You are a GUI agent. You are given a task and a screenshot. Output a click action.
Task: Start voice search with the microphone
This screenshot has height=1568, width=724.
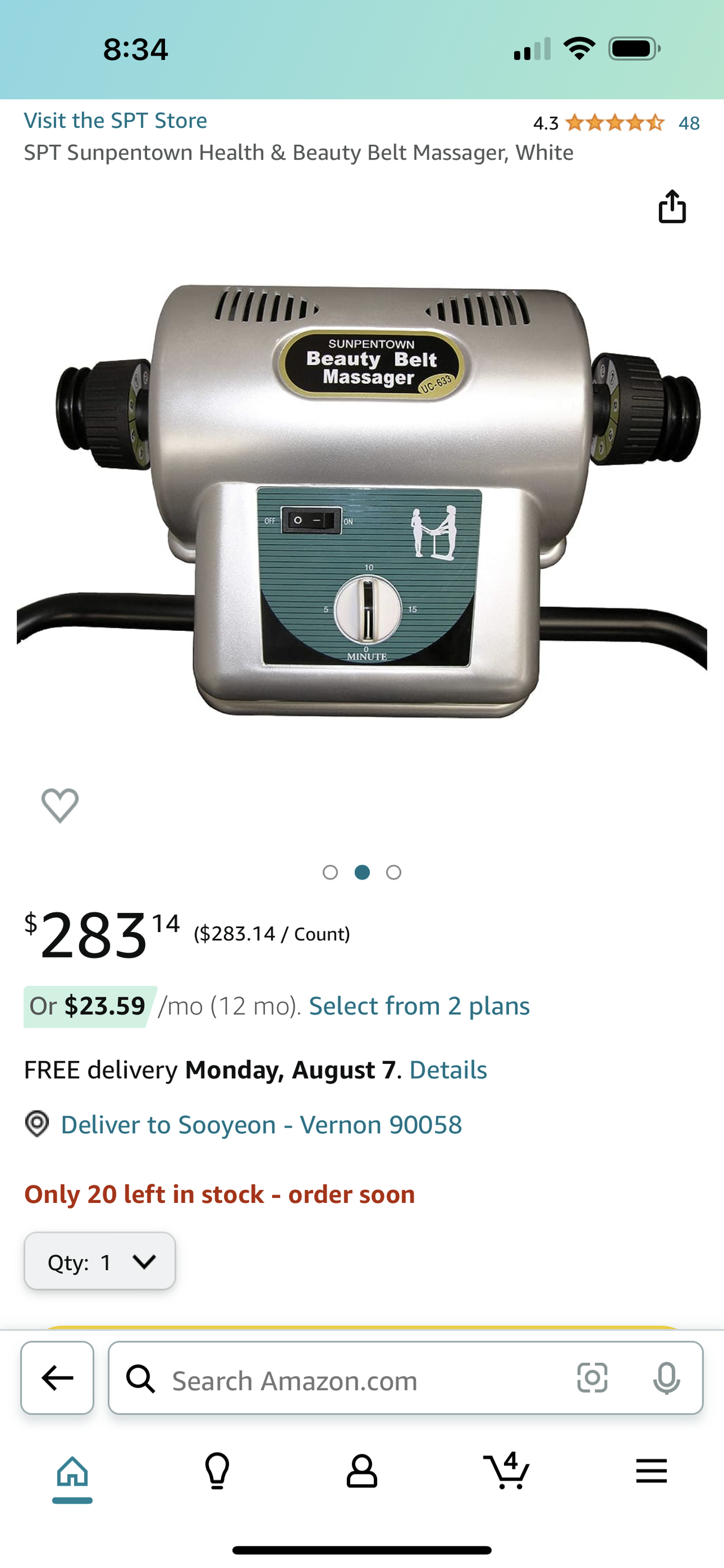pos(666,1378)
